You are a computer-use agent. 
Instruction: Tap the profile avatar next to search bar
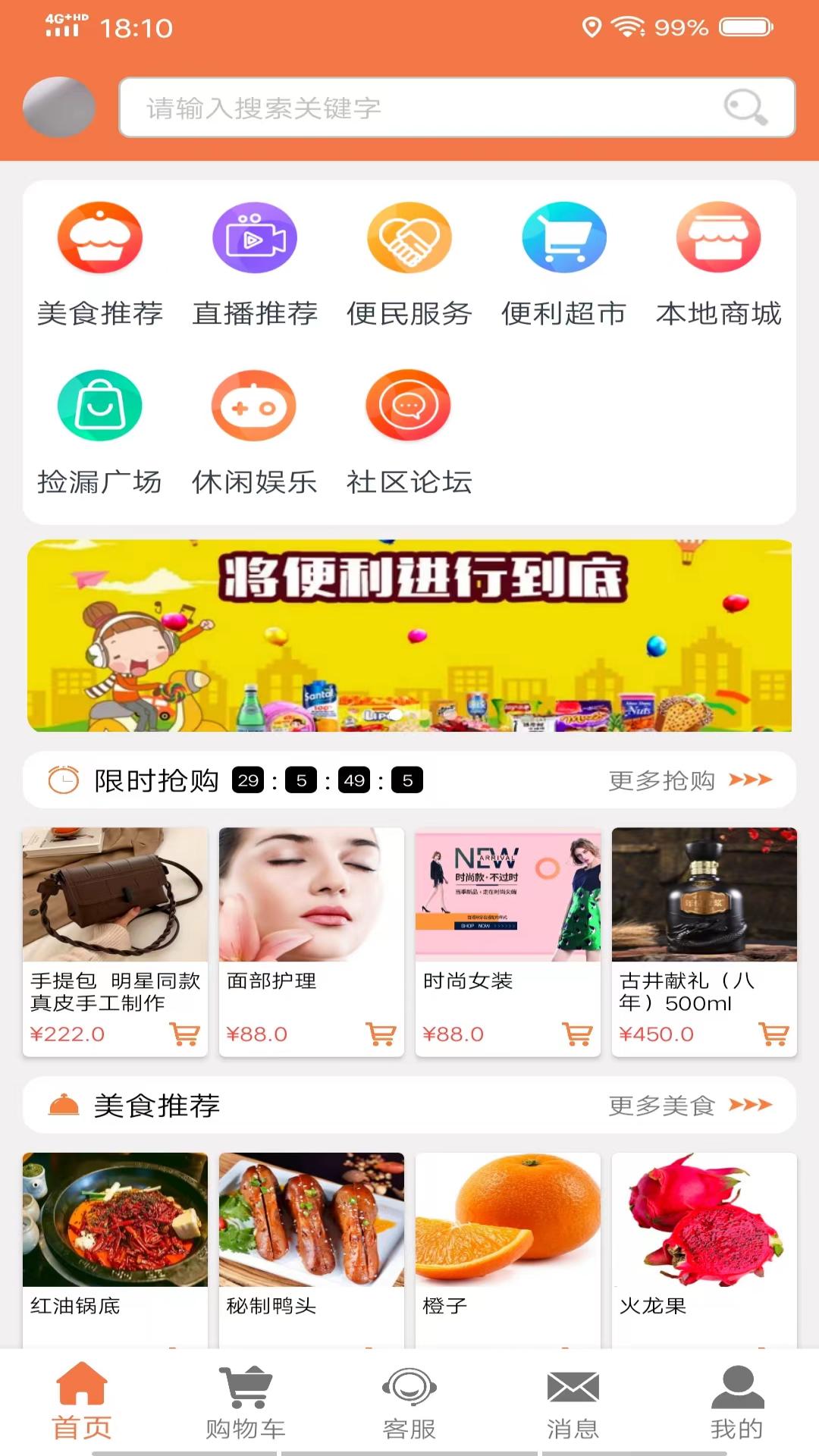click(x=58, y=108)
